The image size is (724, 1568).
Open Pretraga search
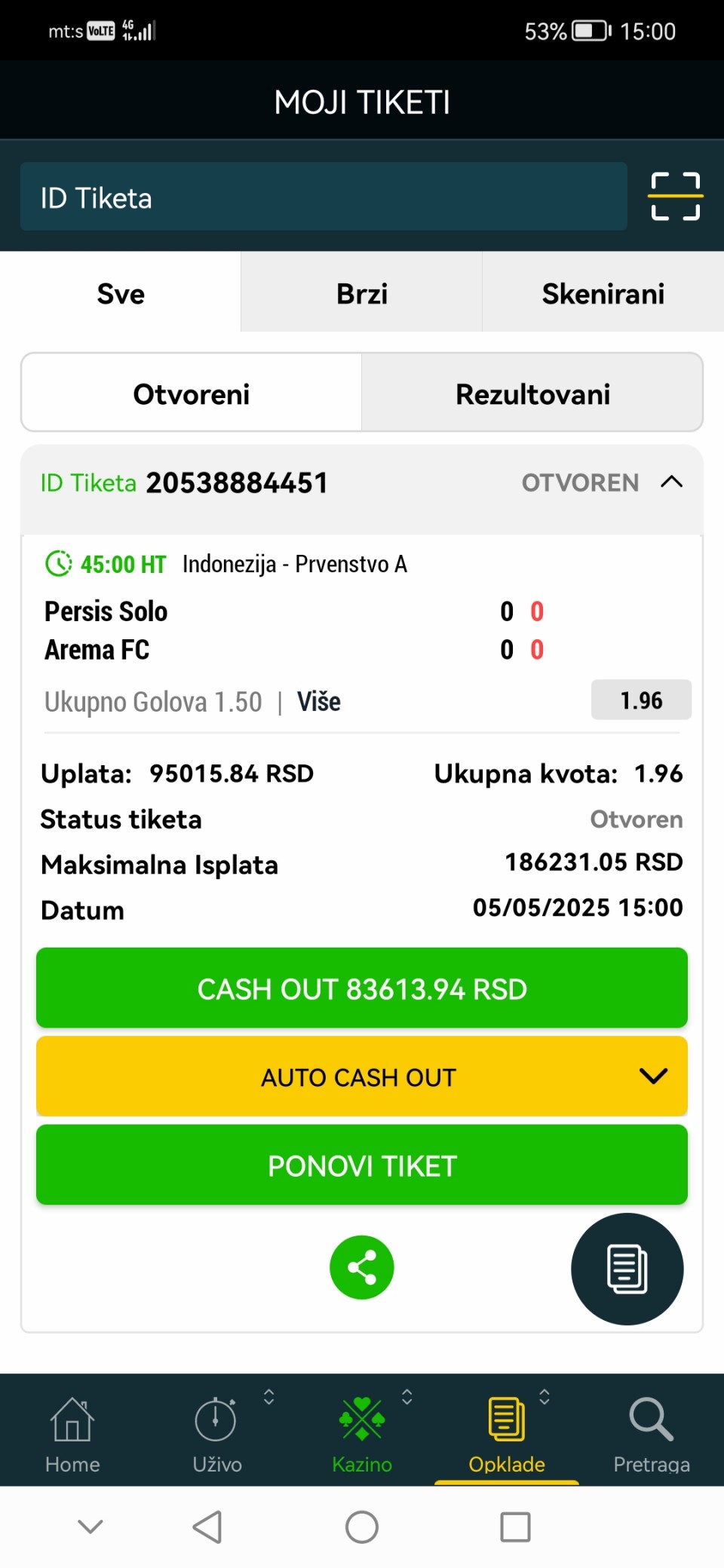click(x=652, y=1434)
